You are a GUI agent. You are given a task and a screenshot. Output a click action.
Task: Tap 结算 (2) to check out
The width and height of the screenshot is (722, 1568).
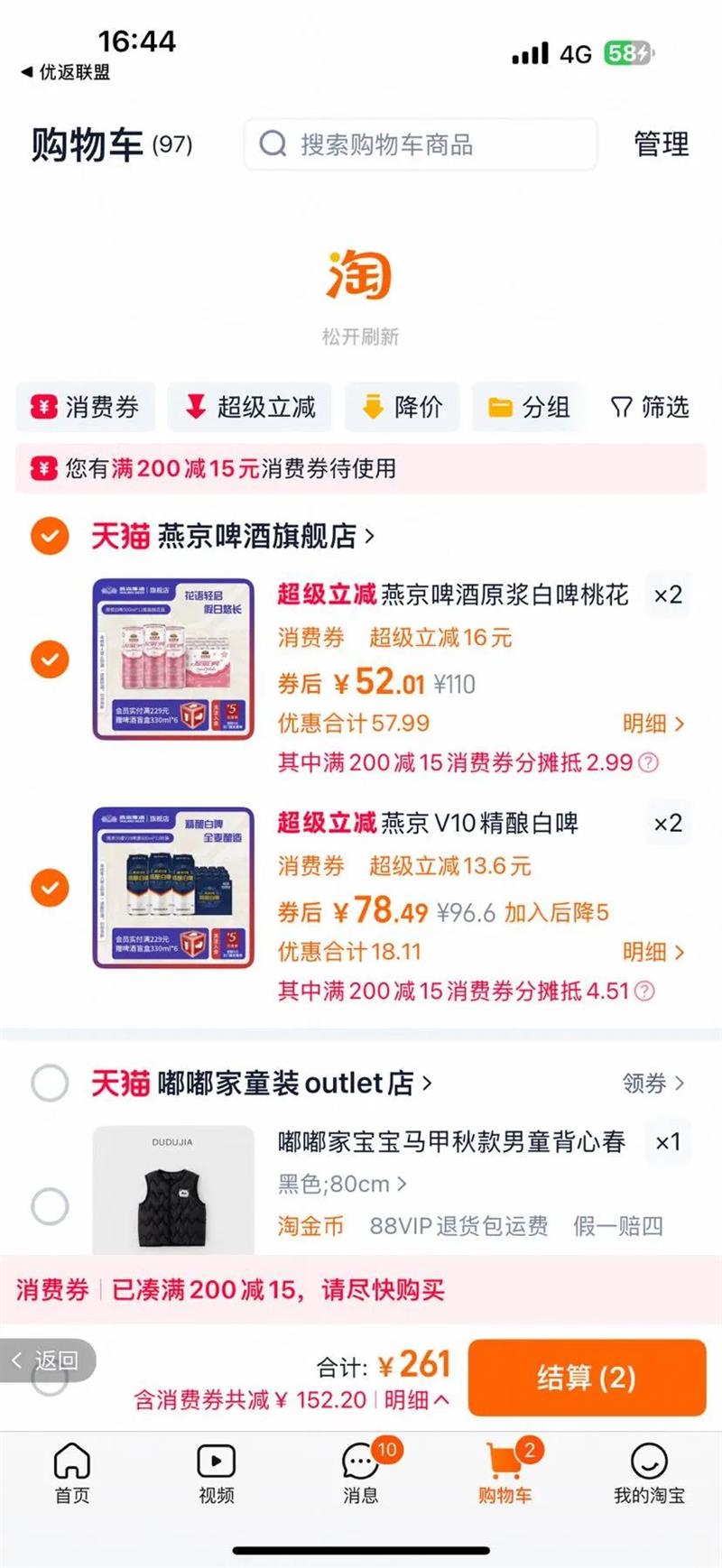point(587,1378)
